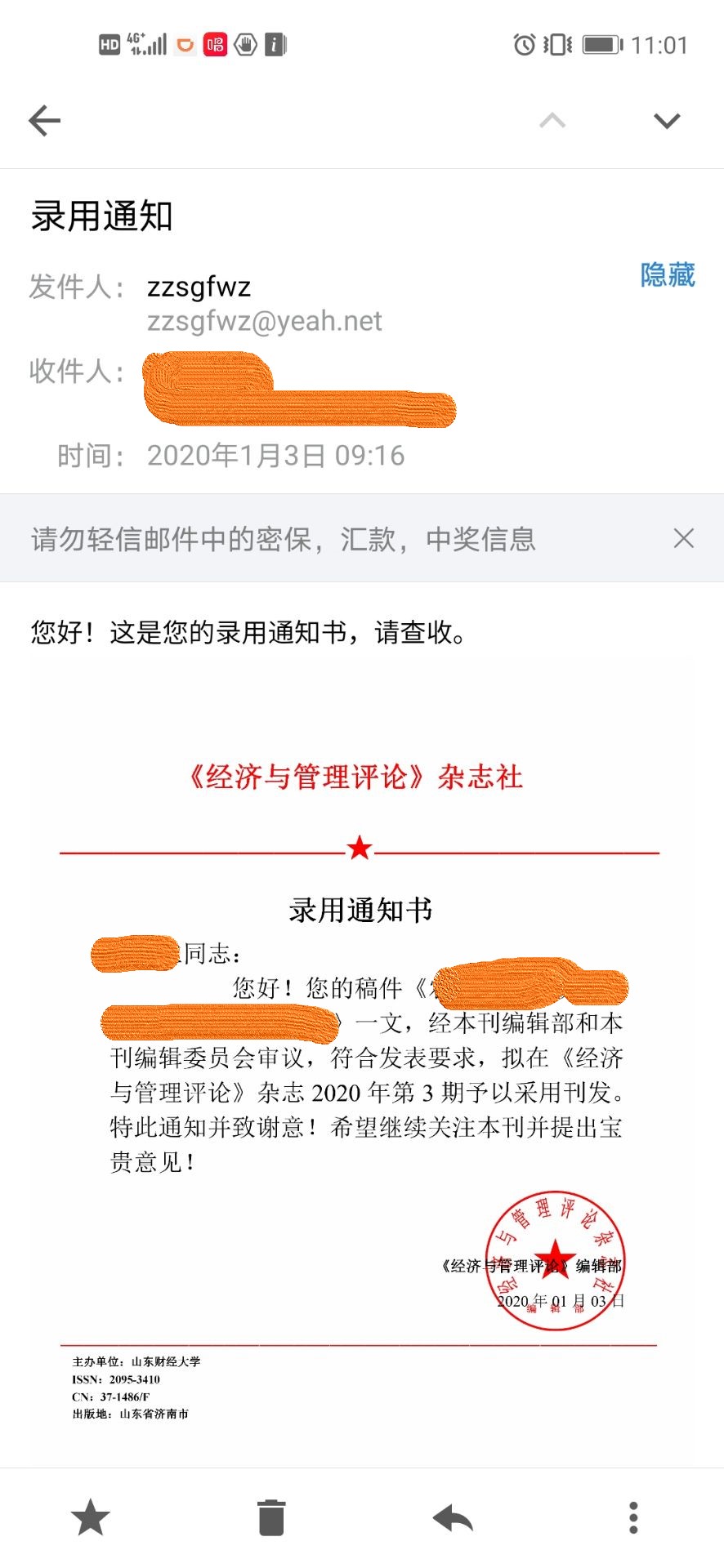
Task: Dismiss the security warning banner
Action: click(x=683, y=538)
